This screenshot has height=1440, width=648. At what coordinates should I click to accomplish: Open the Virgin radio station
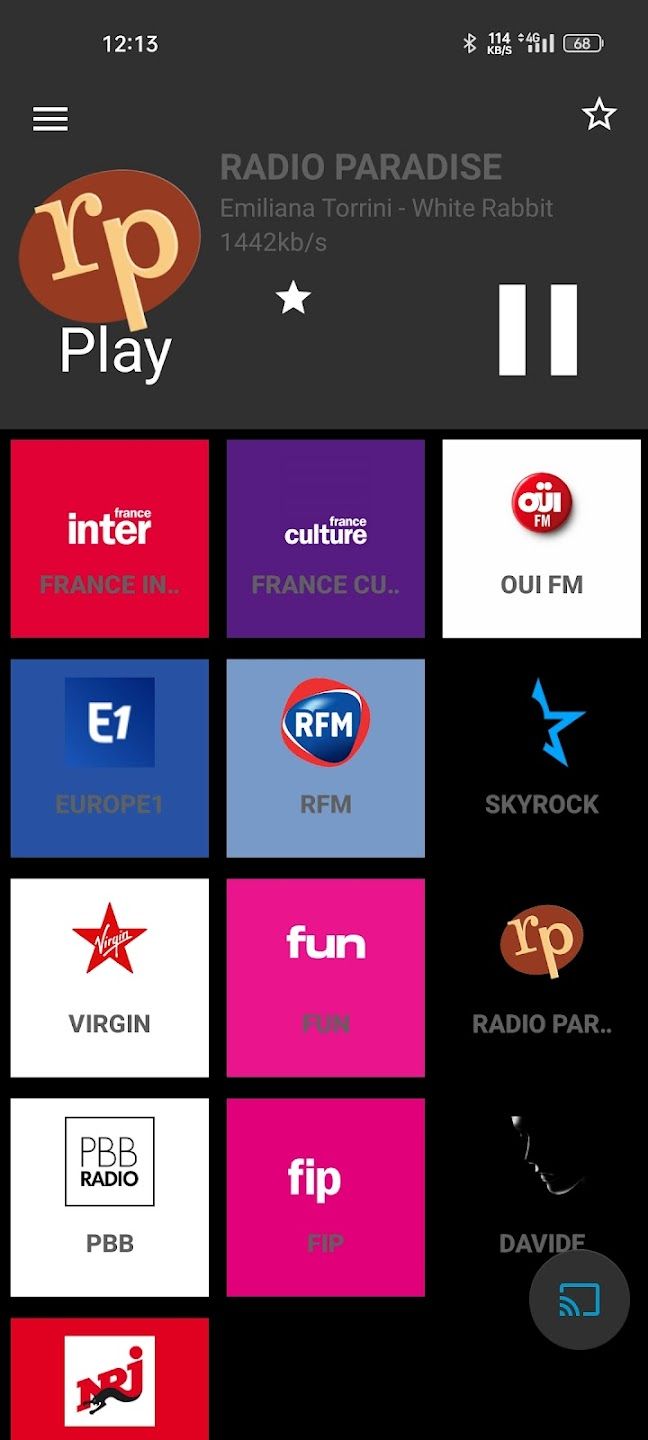pos(110,977)
